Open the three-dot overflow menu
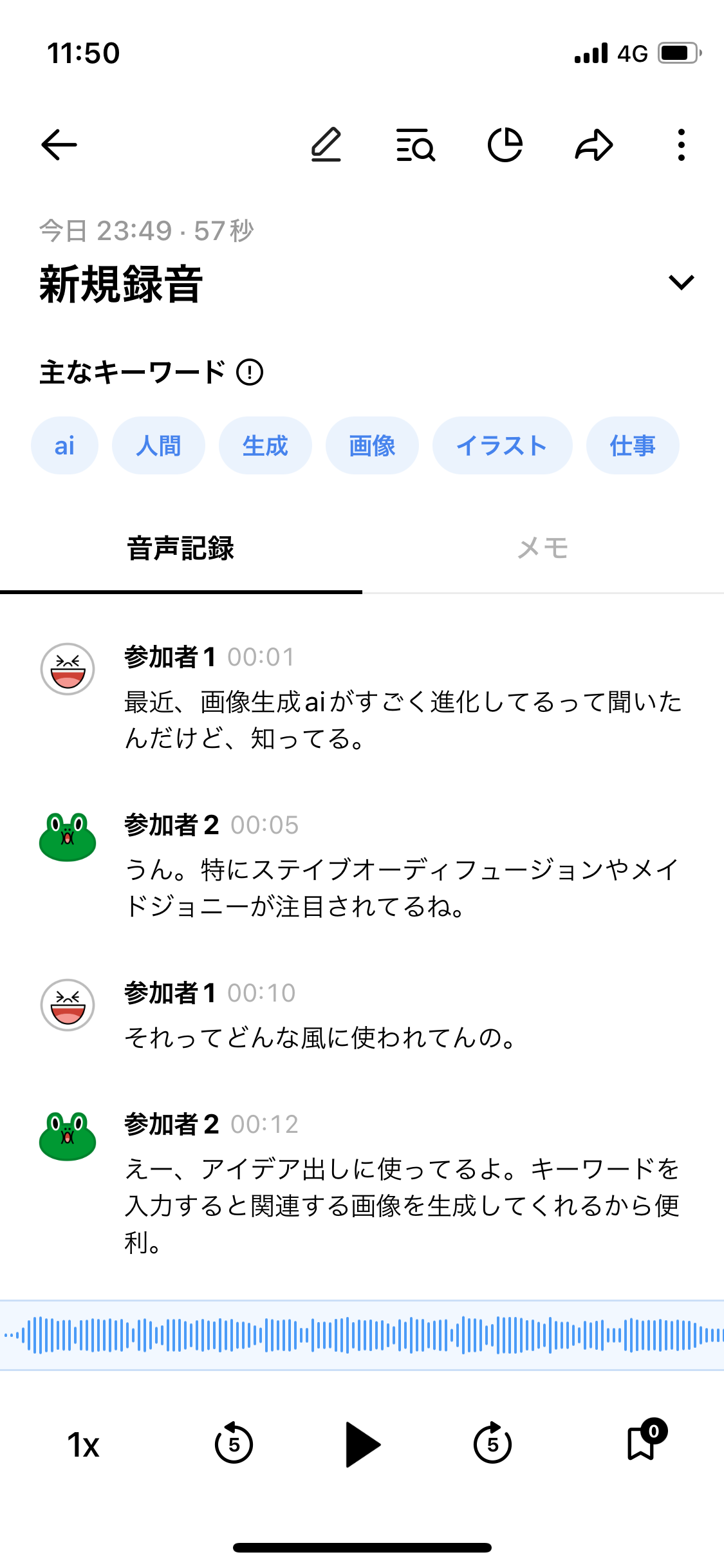 click(681, 145)
